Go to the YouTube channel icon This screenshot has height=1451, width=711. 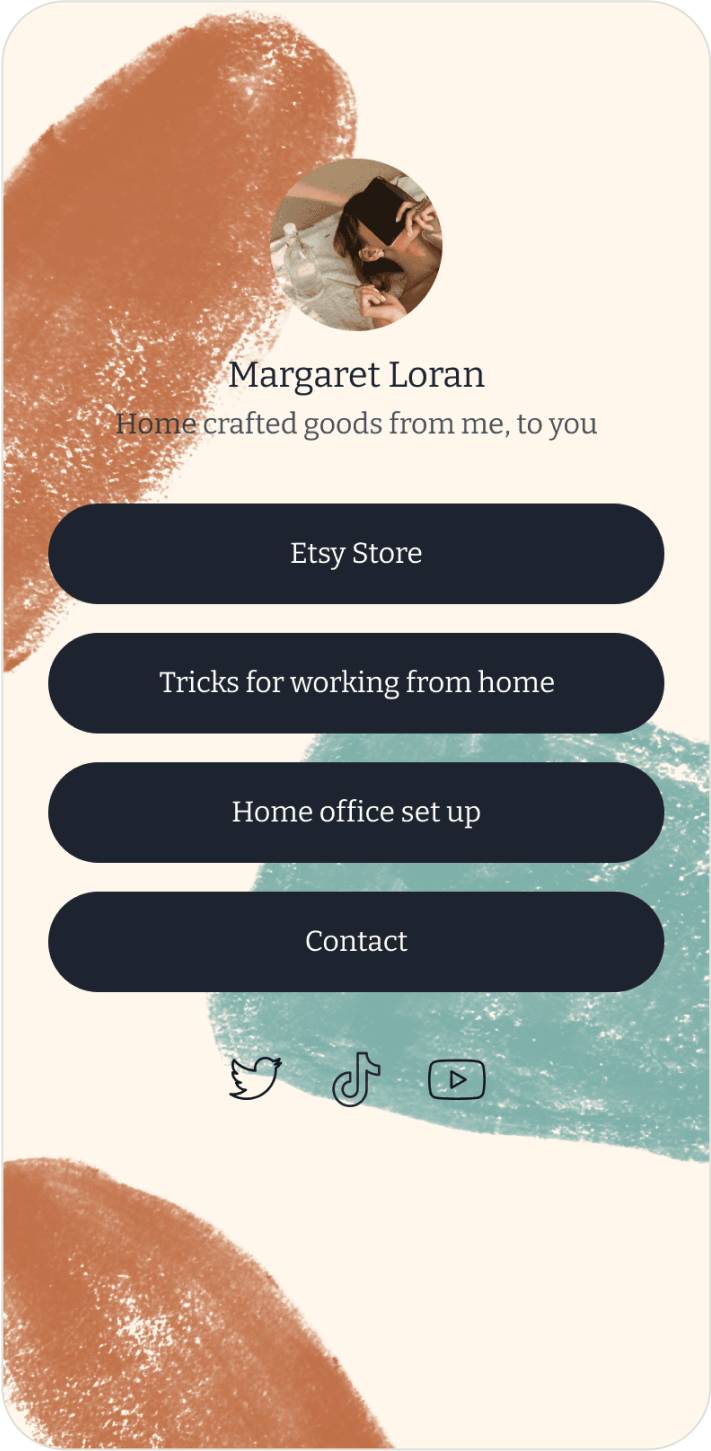pyautogui.click(x=457, y=1080)
